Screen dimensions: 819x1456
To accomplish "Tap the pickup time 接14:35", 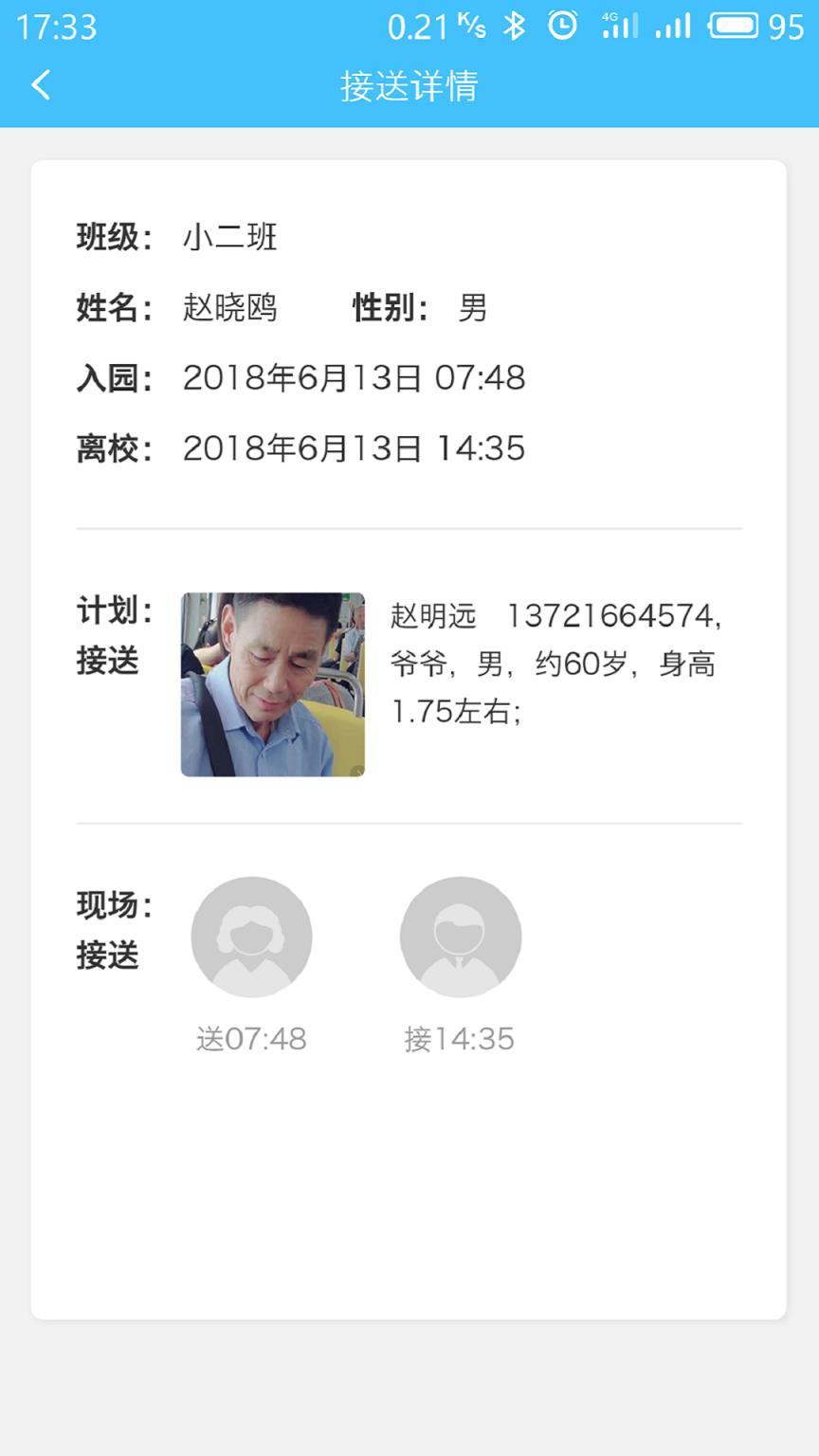I will click(460, 1039).
